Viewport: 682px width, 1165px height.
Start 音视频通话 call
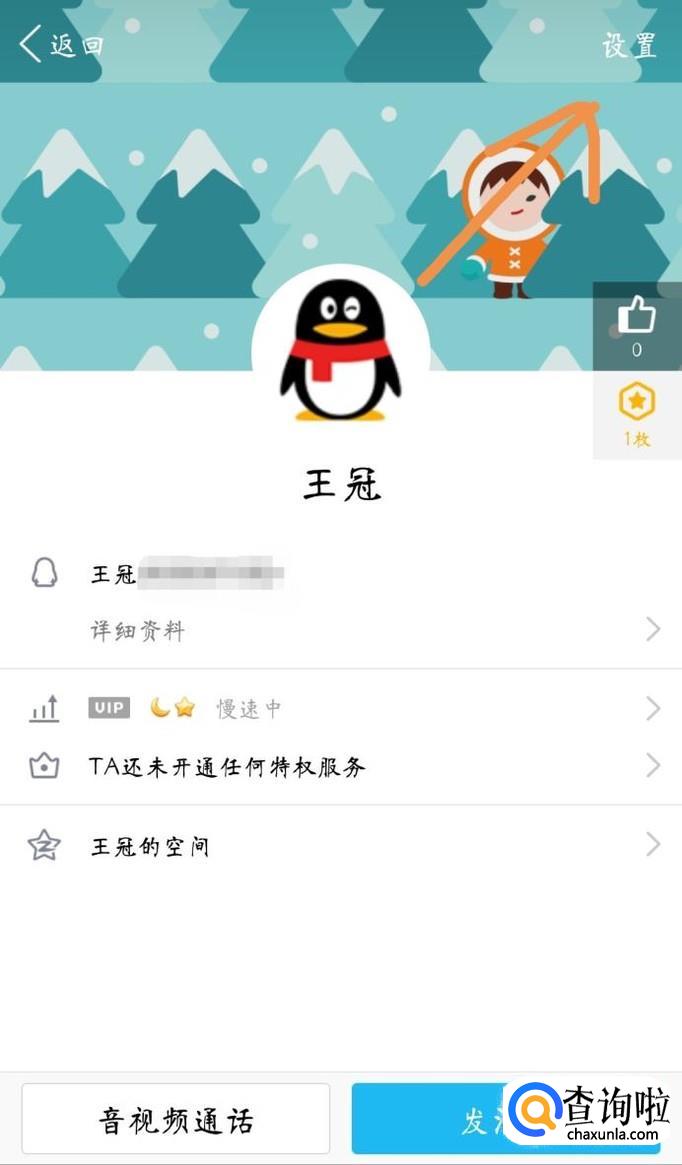(x=176, y=1119)
